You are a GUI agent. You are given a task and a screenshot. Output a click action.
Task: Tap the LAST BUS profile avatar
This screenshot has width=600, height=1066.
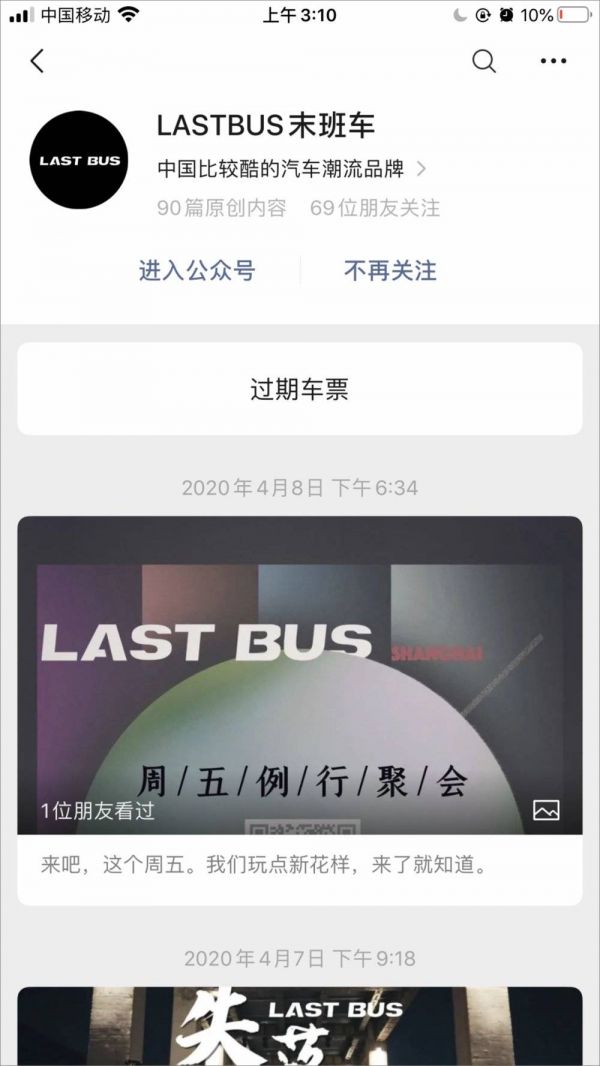80,160
